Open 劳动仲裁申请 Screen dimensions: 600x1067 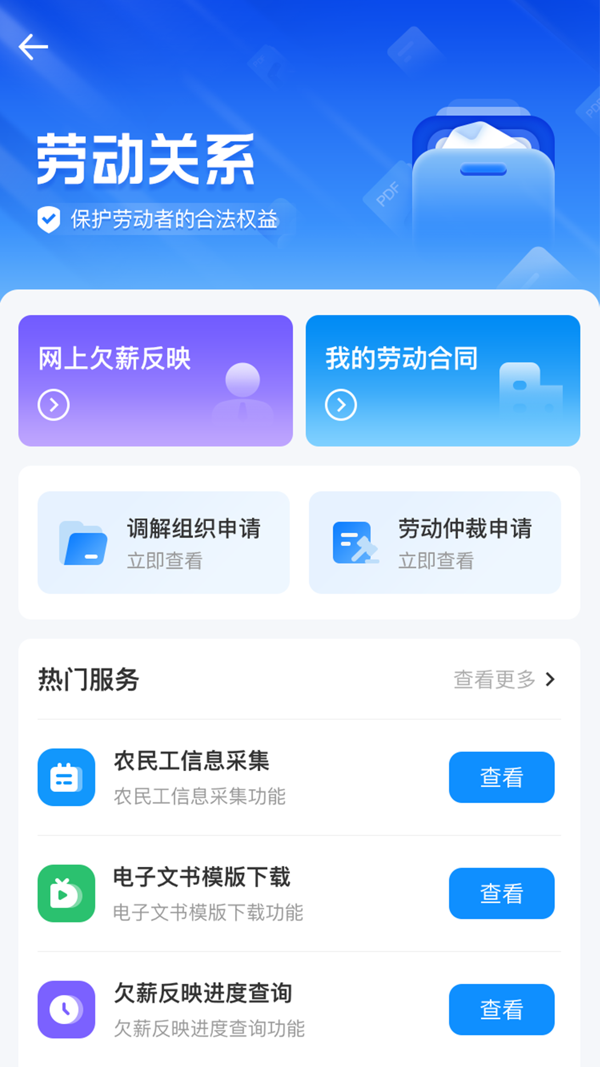tap(434, 543)
